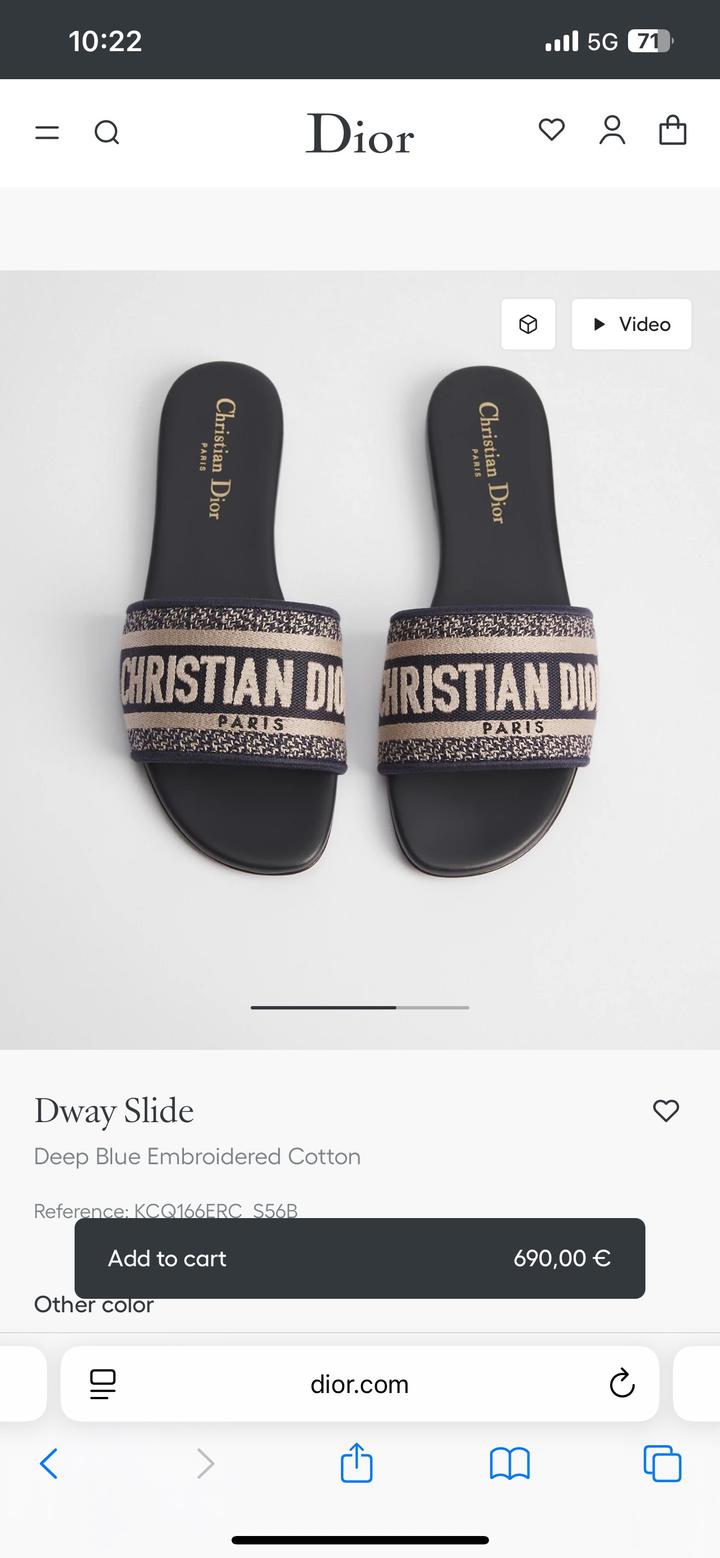Open the next page arrow
Image resolution: width=720 pixels, height=1558 pixels.
coord(205,1463)
